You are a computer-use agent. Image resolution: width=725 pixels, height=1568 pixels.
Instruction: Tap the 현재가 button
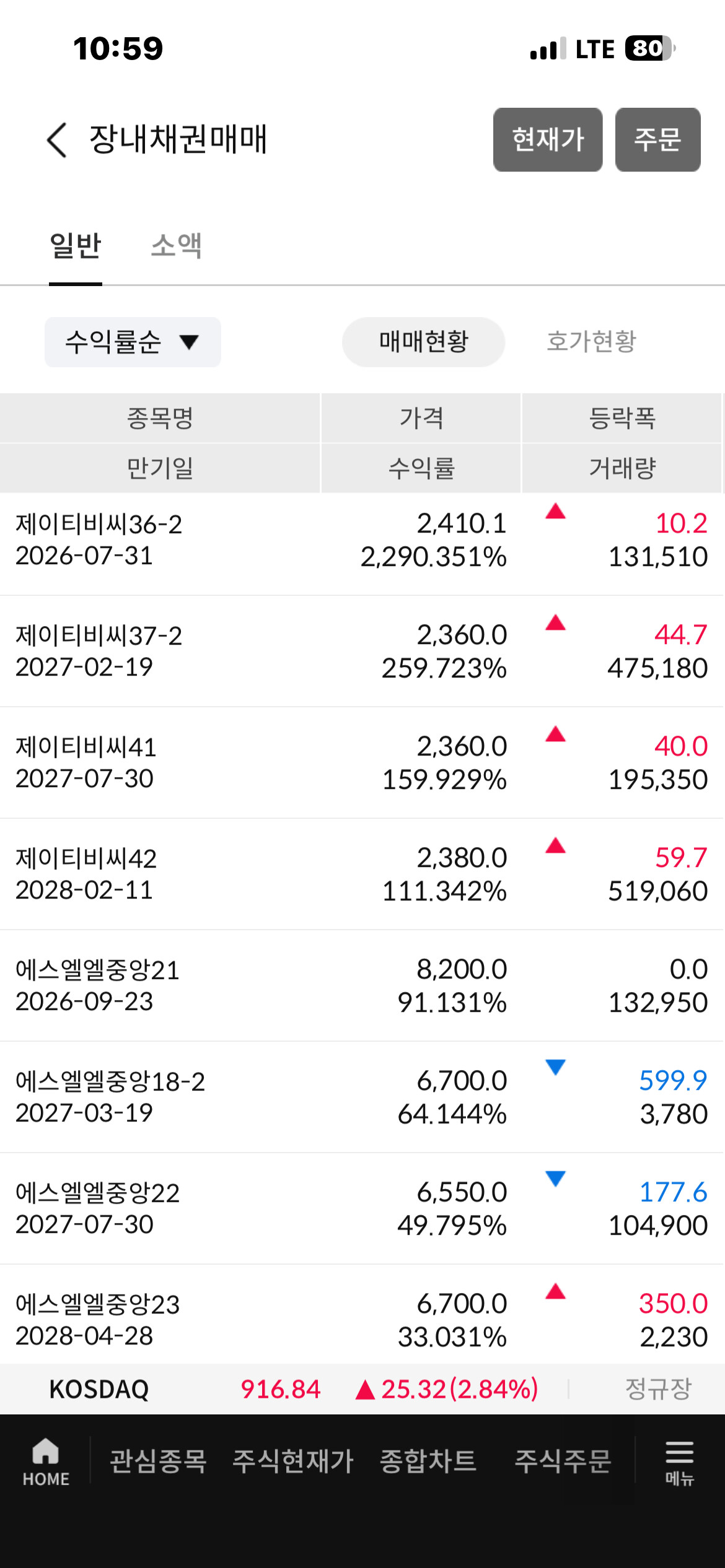pos(548,139)
